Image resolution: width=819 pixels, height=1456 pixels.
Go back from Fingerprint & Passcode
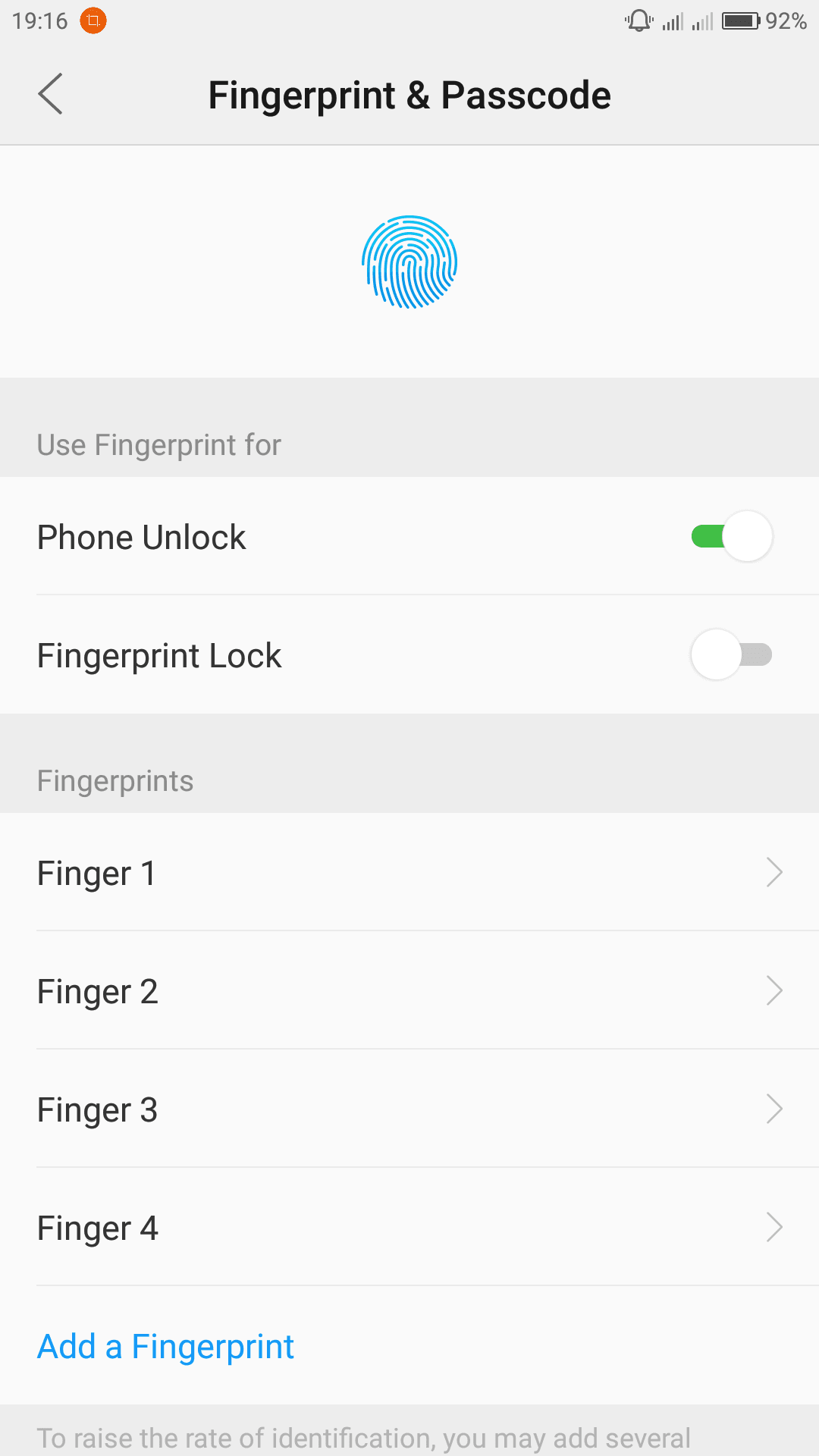51,95
